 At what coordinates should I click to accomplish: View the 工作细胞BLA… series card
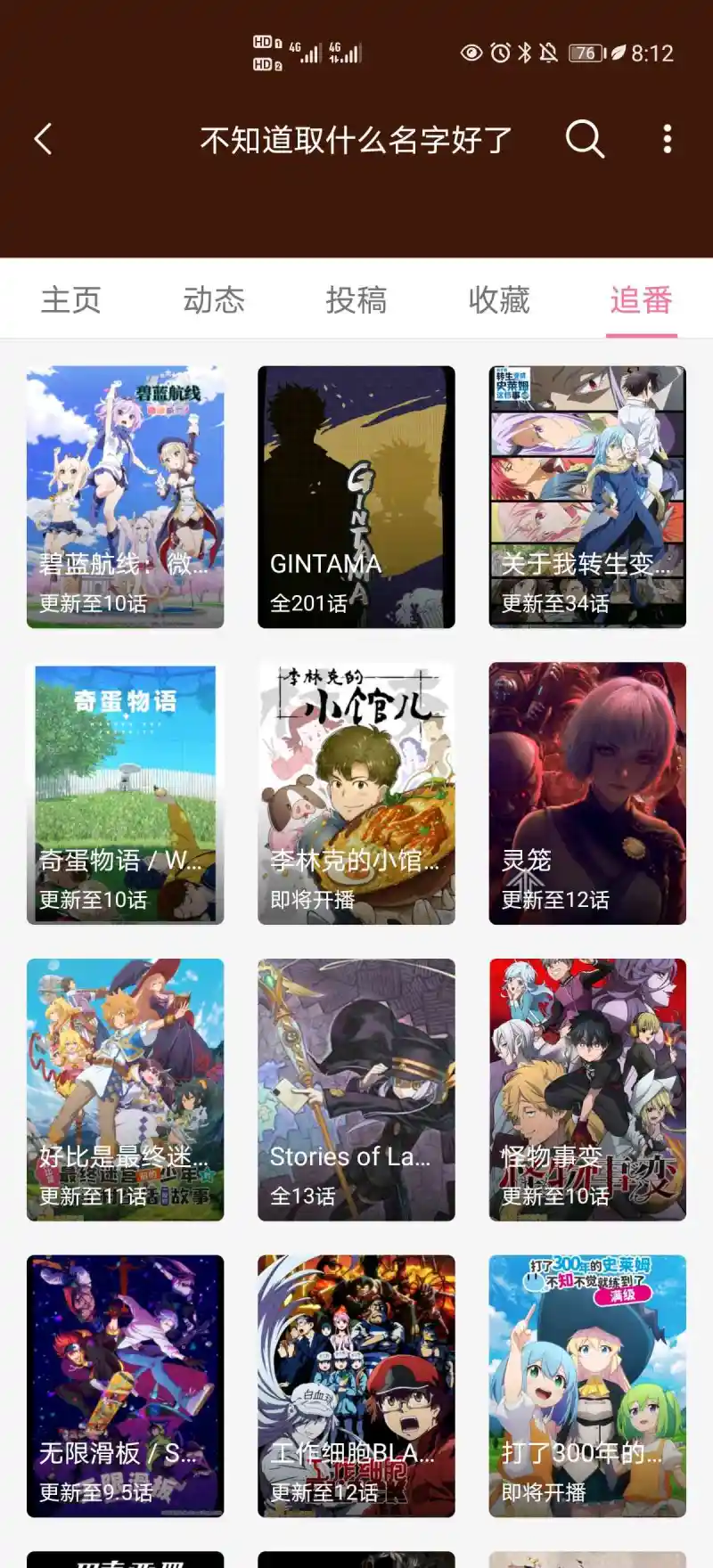(356, 1385)
